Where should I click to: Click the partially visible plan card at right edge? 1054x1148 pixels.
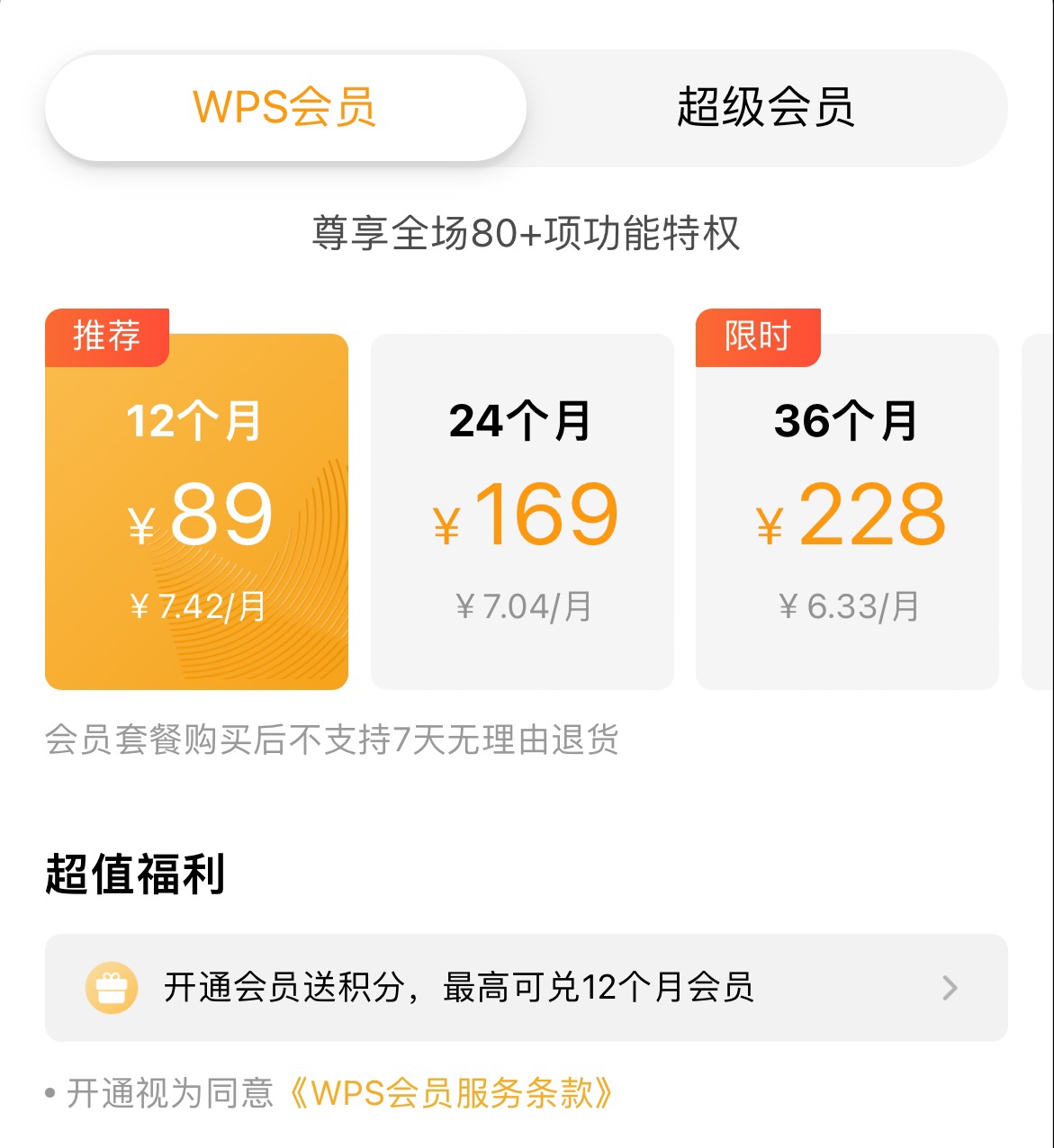click(1042, 508)
